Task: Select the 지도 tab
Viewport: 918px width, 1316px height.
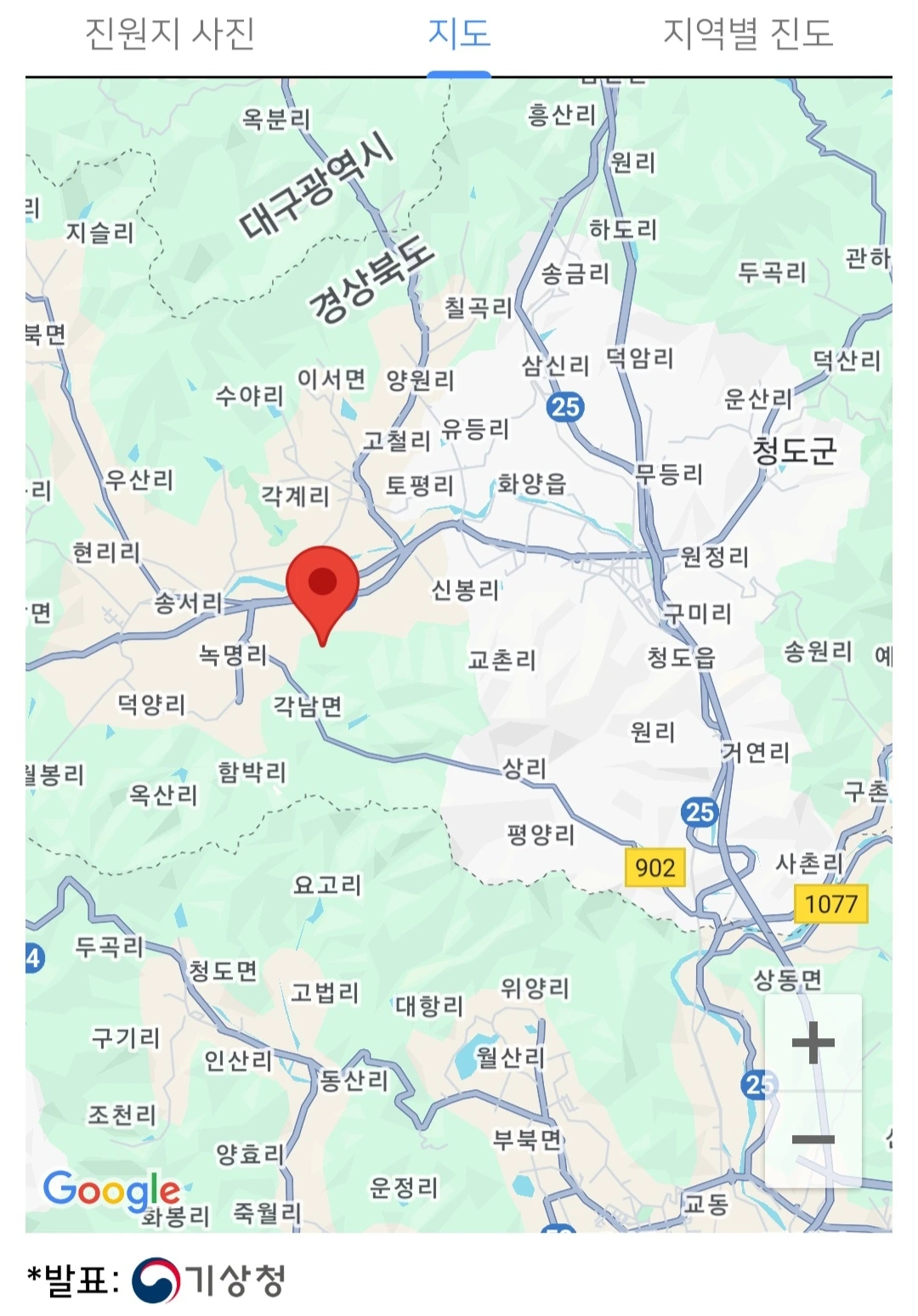Action: click(x=459, y=34)
